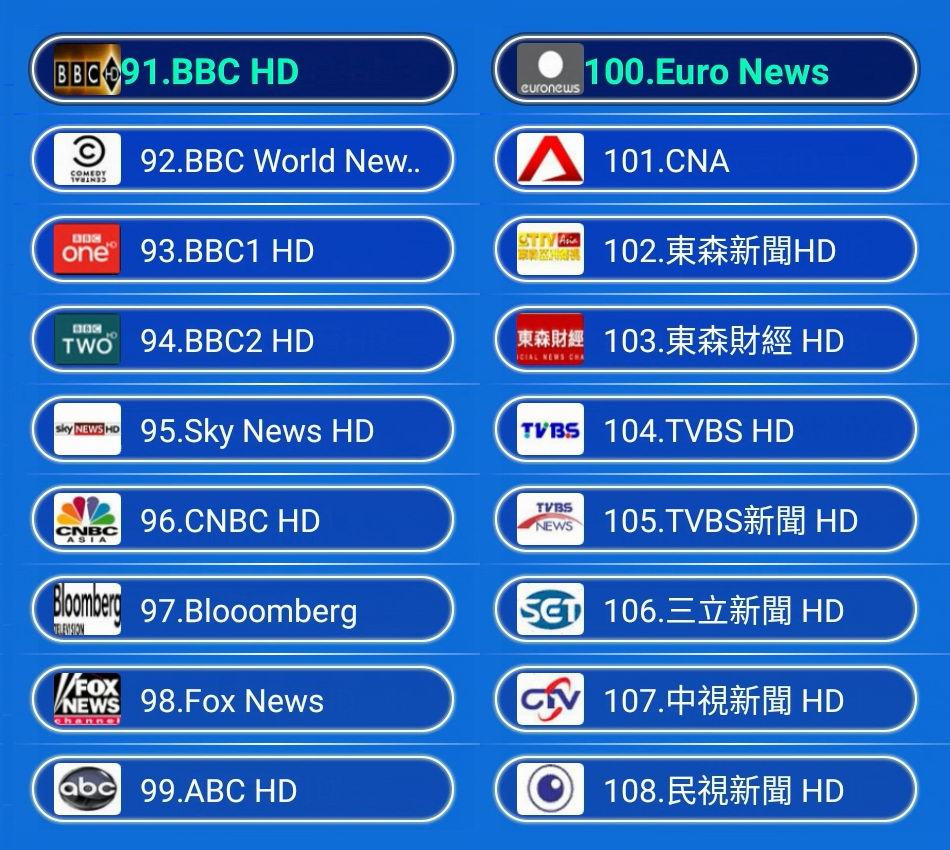Play 104 TVBS HD
Image resolution: width=950 pixels, height=850 pixels.
[x=705, y=431]
